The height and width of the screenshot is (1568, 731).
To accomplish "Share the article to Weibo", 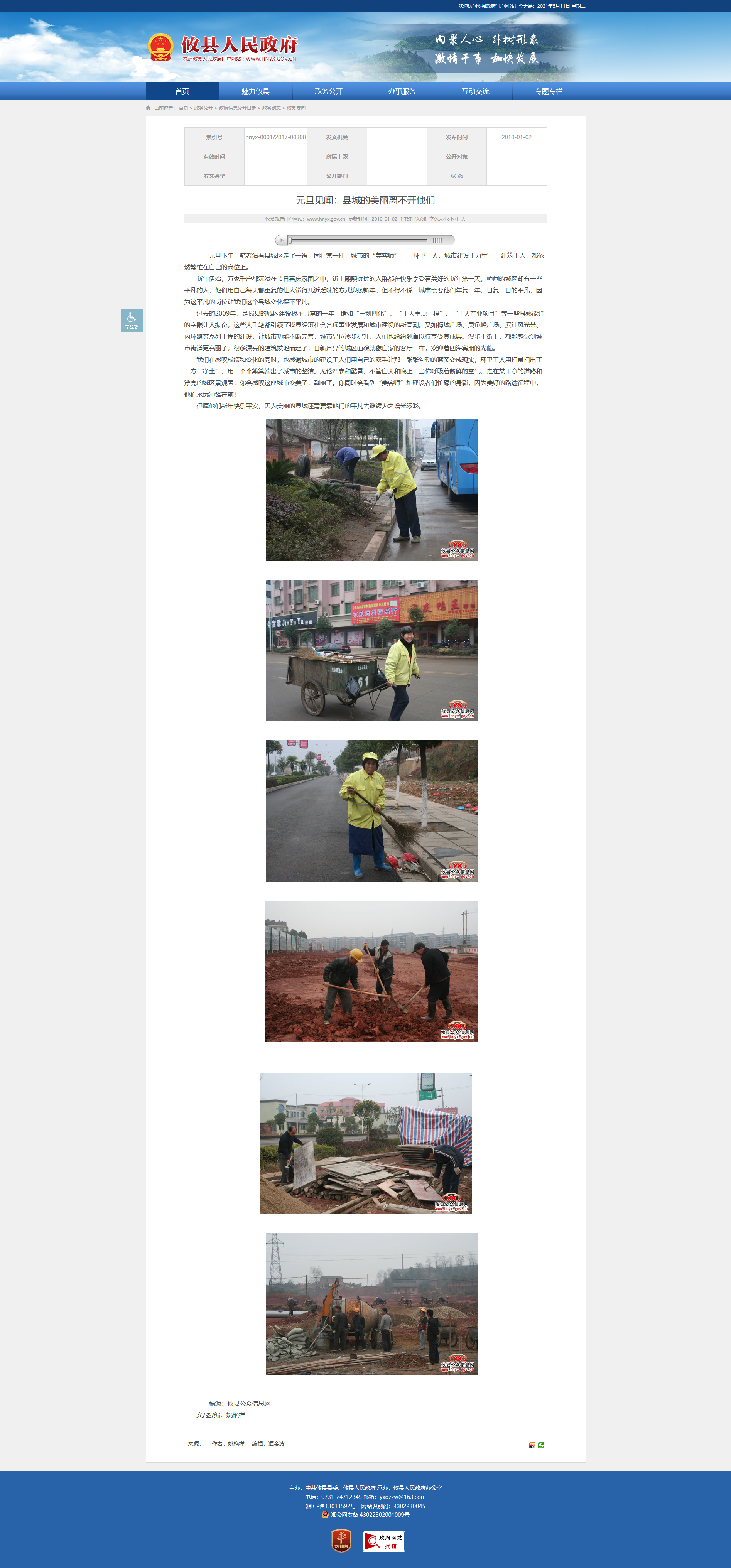I will (532, 1445).
